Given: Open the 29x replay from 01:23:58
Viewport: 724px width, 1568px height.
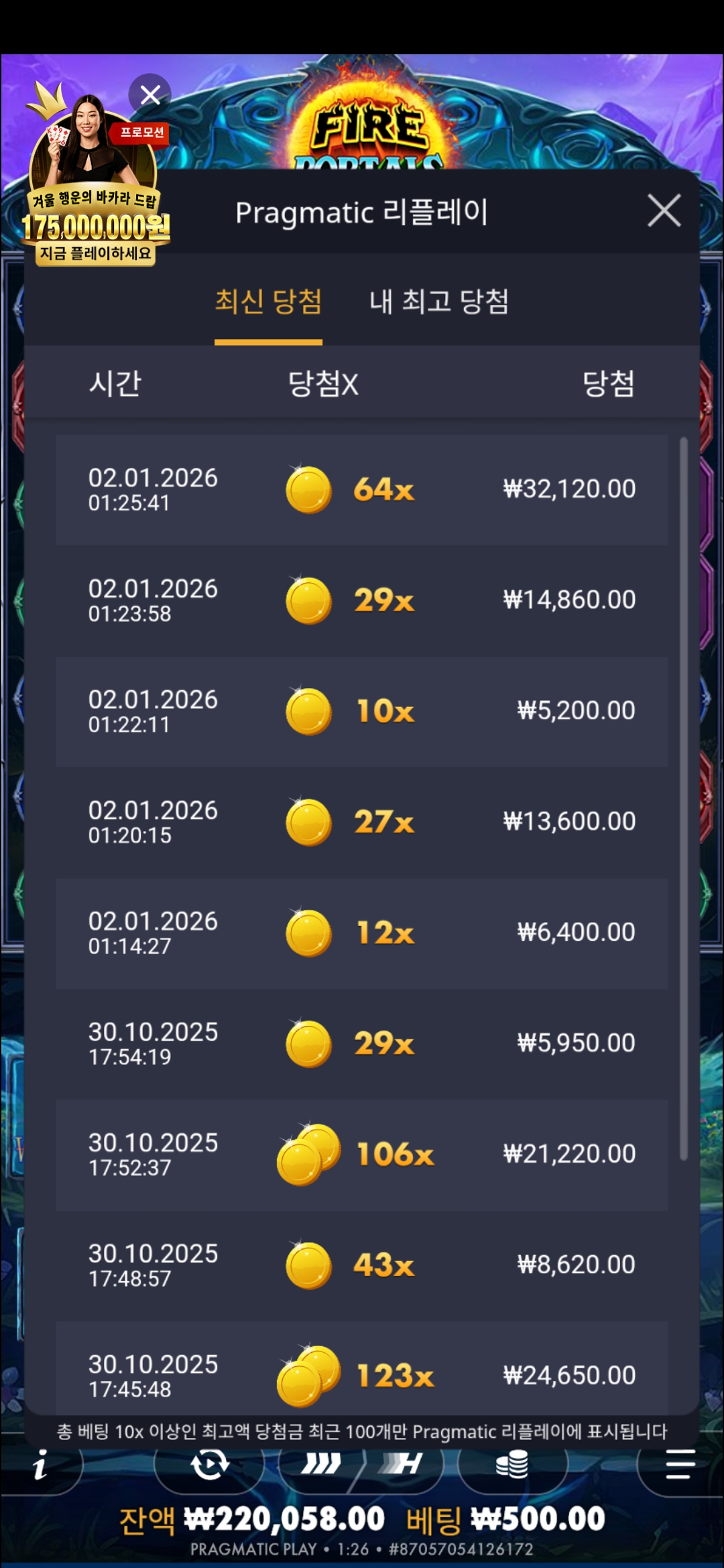Looking at the screenshot, I should [x=362, y=600].
